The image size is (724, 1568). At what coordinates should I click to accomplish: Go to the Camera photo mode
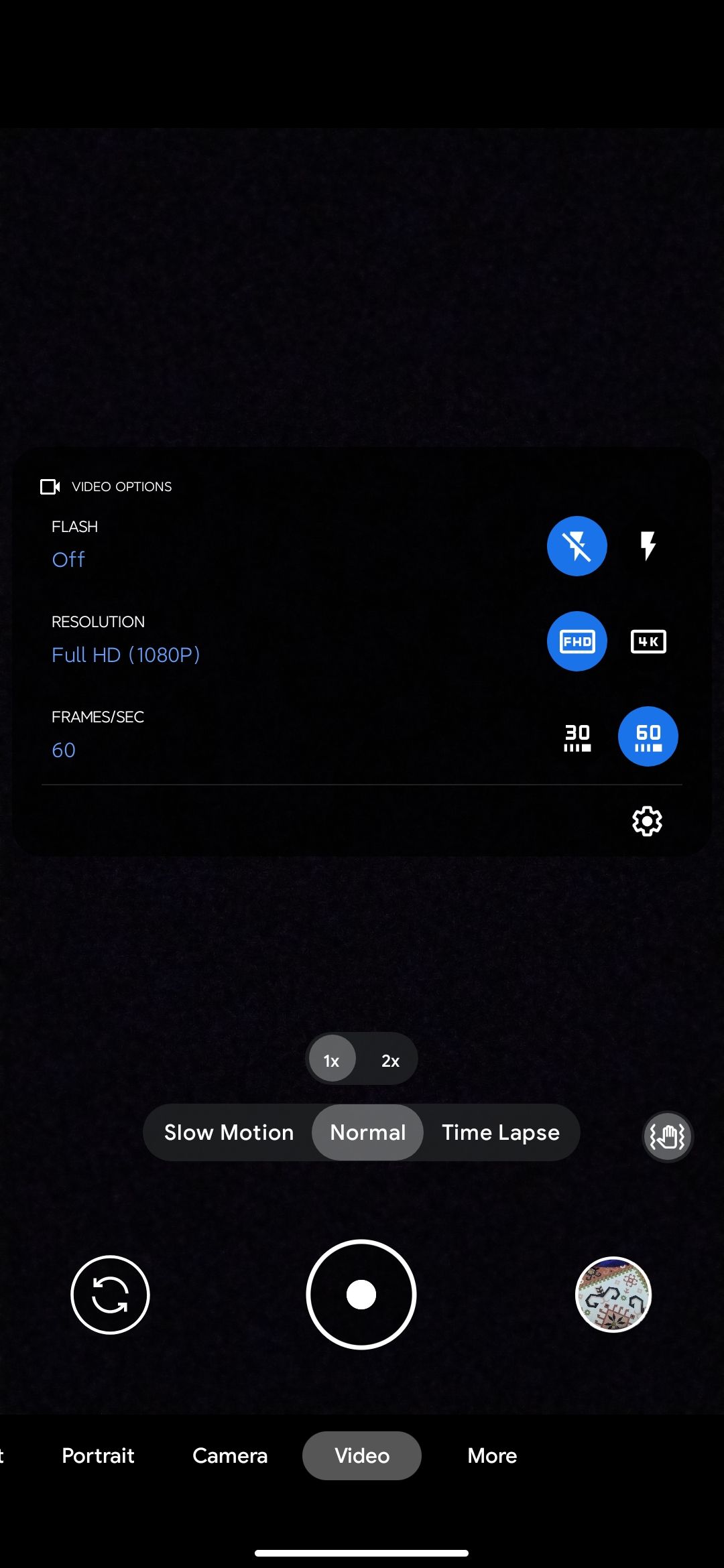[230, 1455]
